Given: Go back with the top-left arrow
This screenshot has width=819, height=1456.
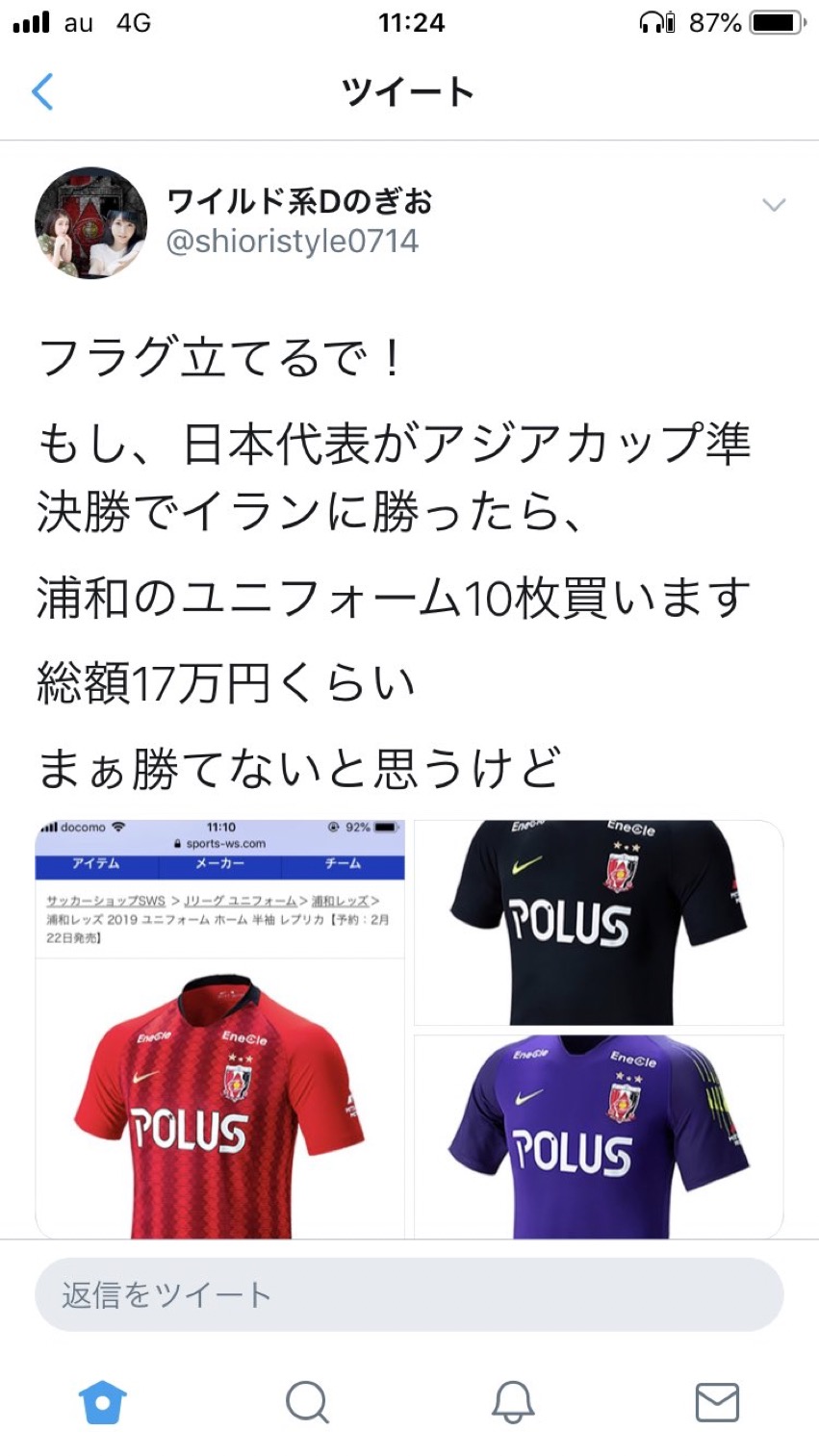Looking at the screenshot, I should 42,92.
